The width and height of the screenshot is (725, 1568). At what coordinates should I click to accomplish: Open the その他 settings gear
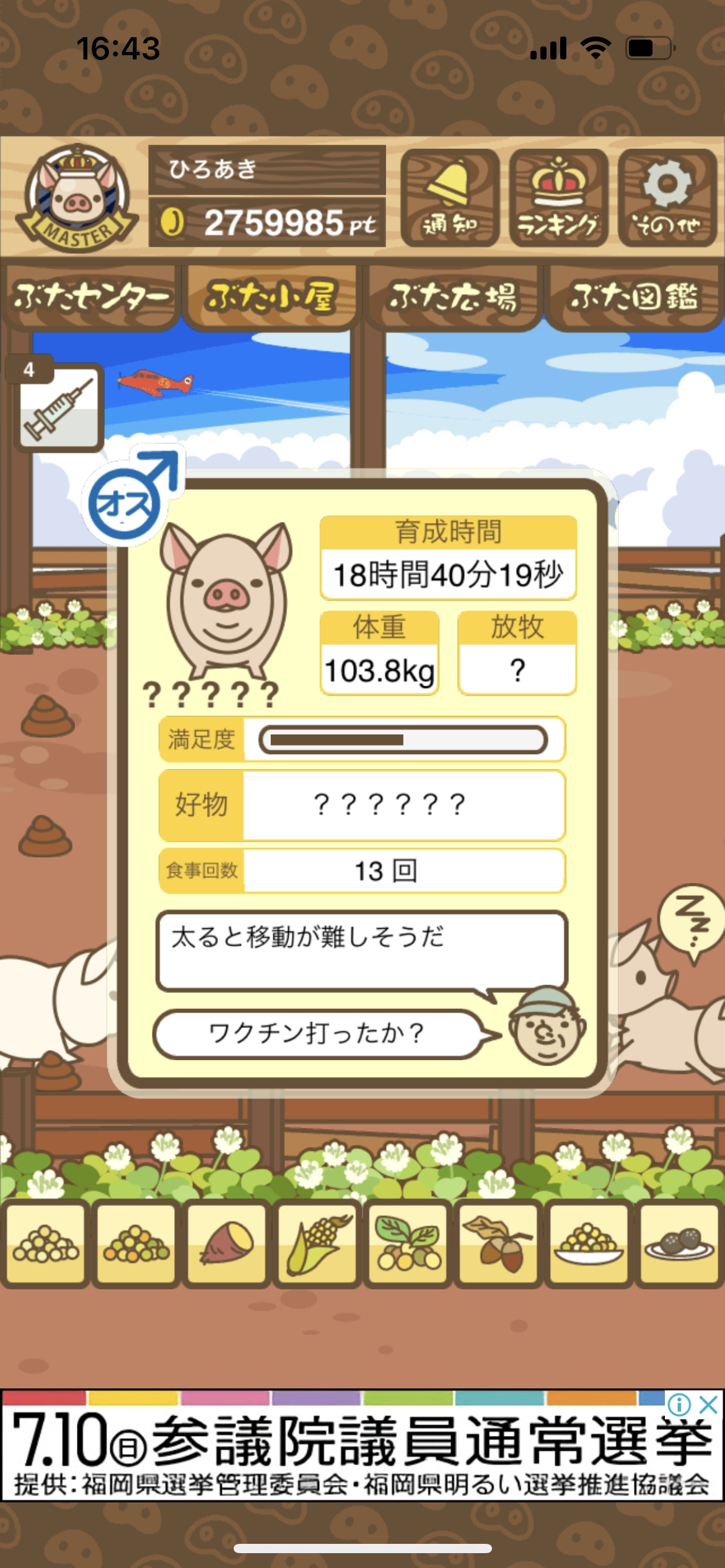(667, 198)
